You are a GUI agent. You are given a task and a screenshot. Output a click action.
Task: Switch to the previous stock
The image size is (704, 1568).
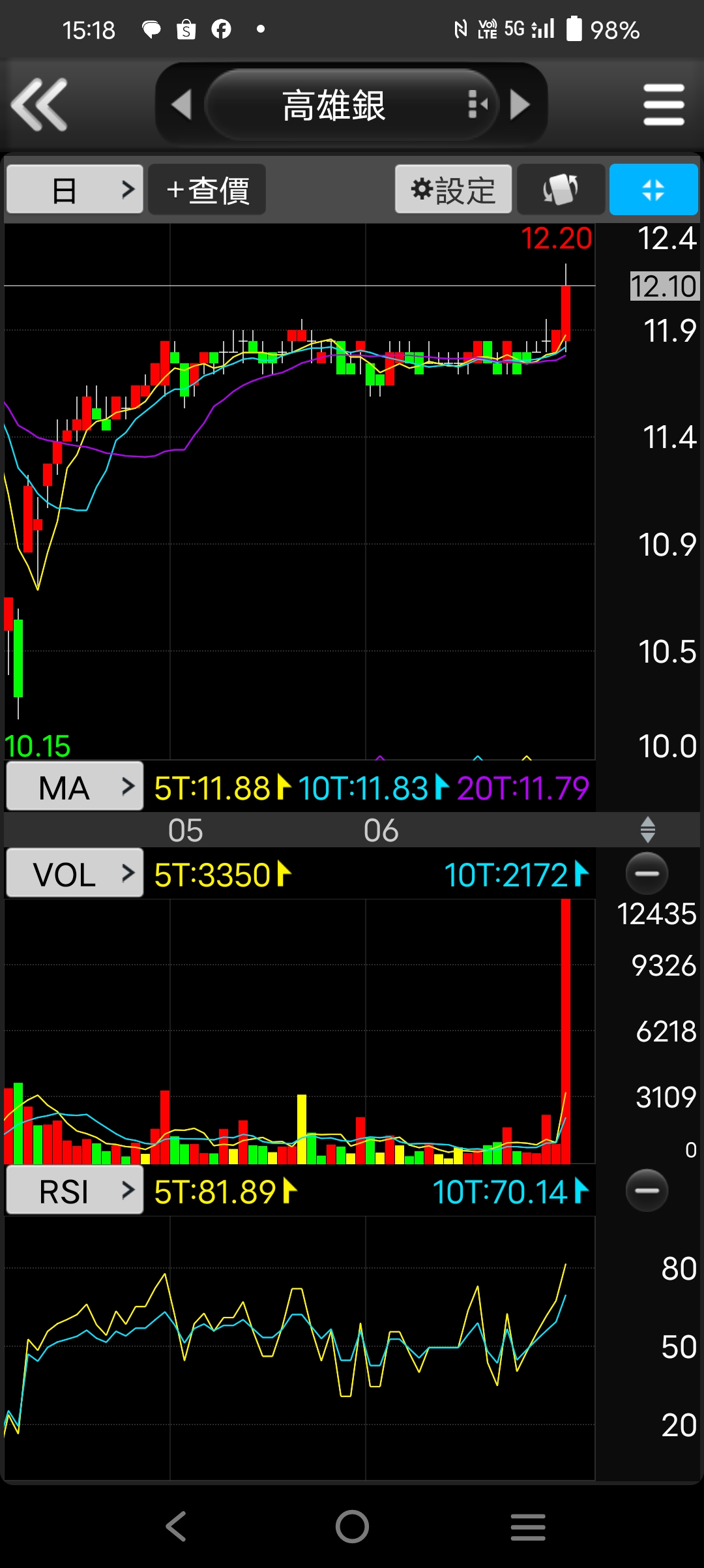[x=181, y=105]
